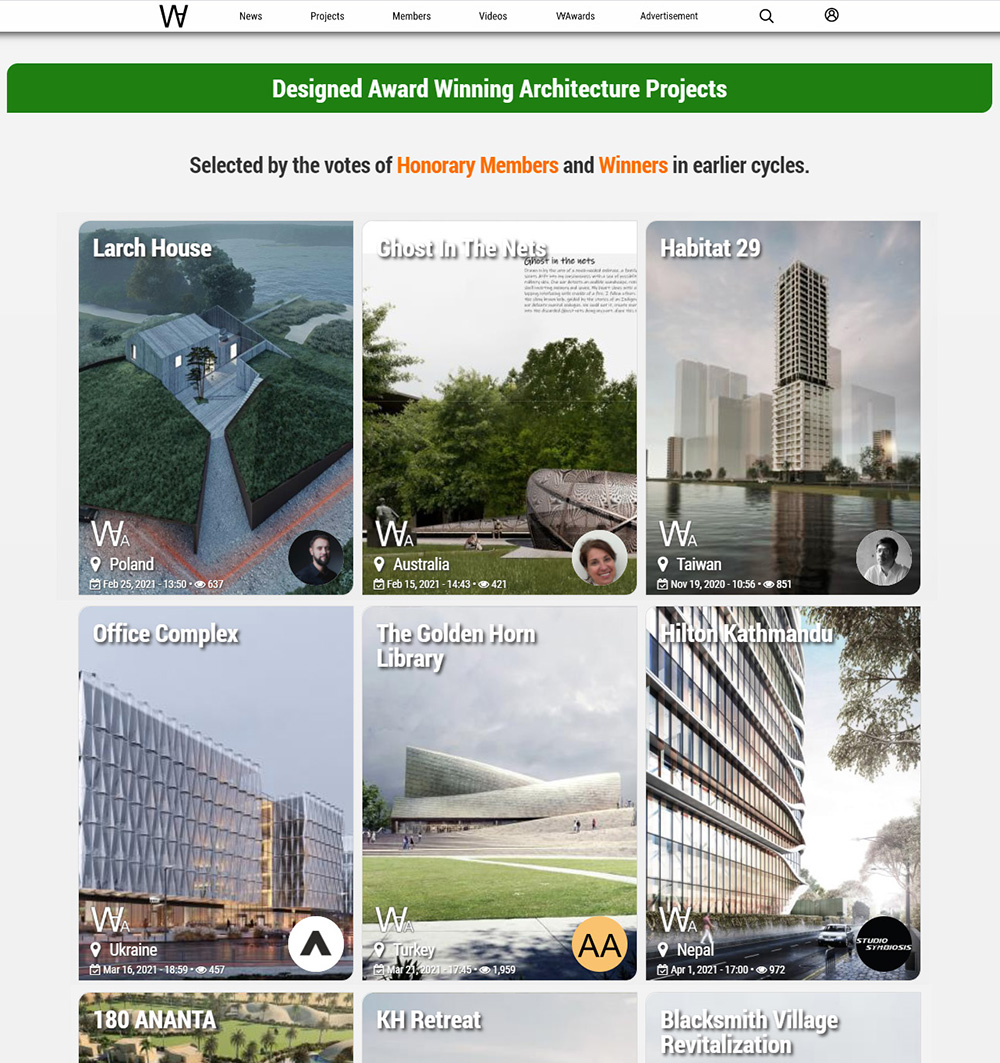Screen dimensions: 1000x1063
Task: Switch to the Projects section
Action: [327, 16]
